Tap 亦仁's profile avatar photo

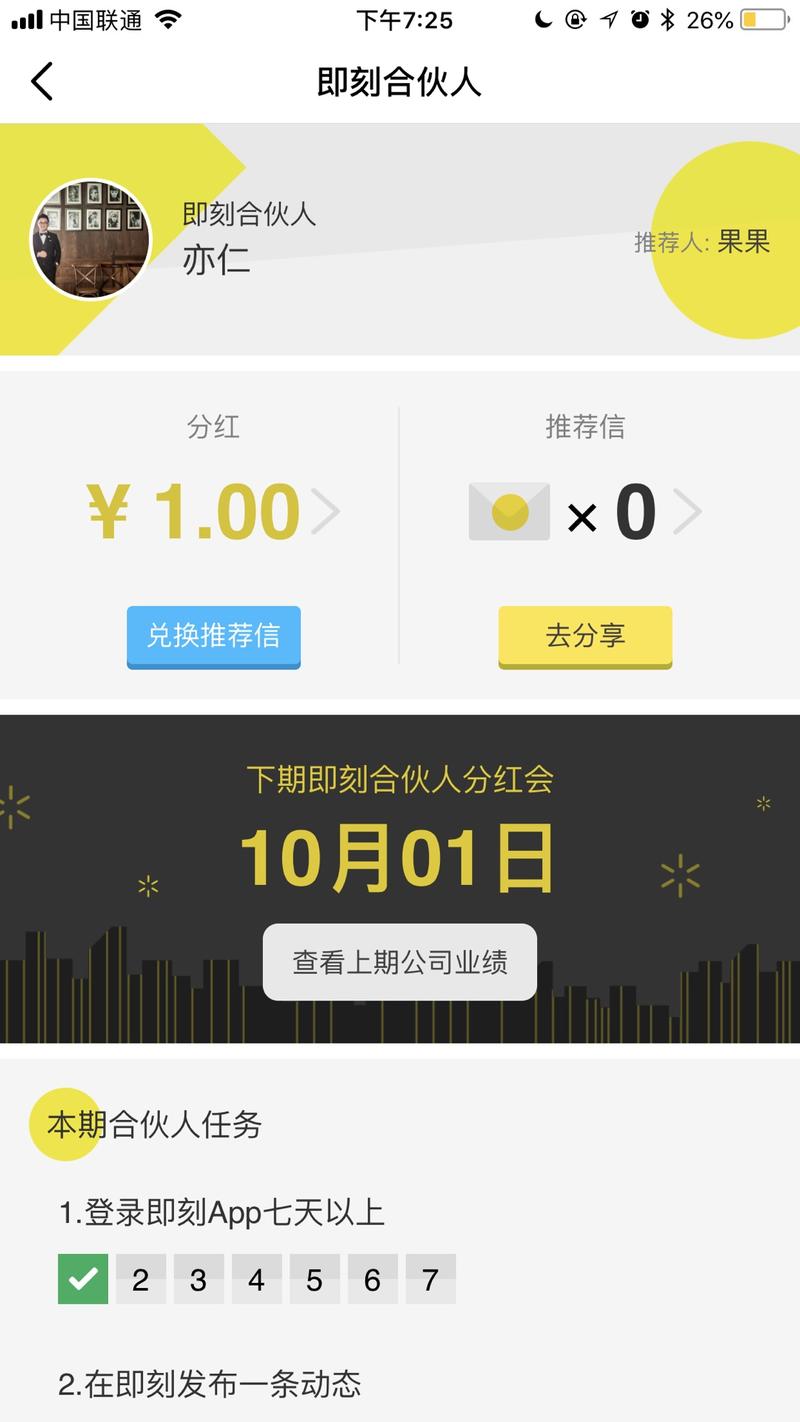[91, 240]
